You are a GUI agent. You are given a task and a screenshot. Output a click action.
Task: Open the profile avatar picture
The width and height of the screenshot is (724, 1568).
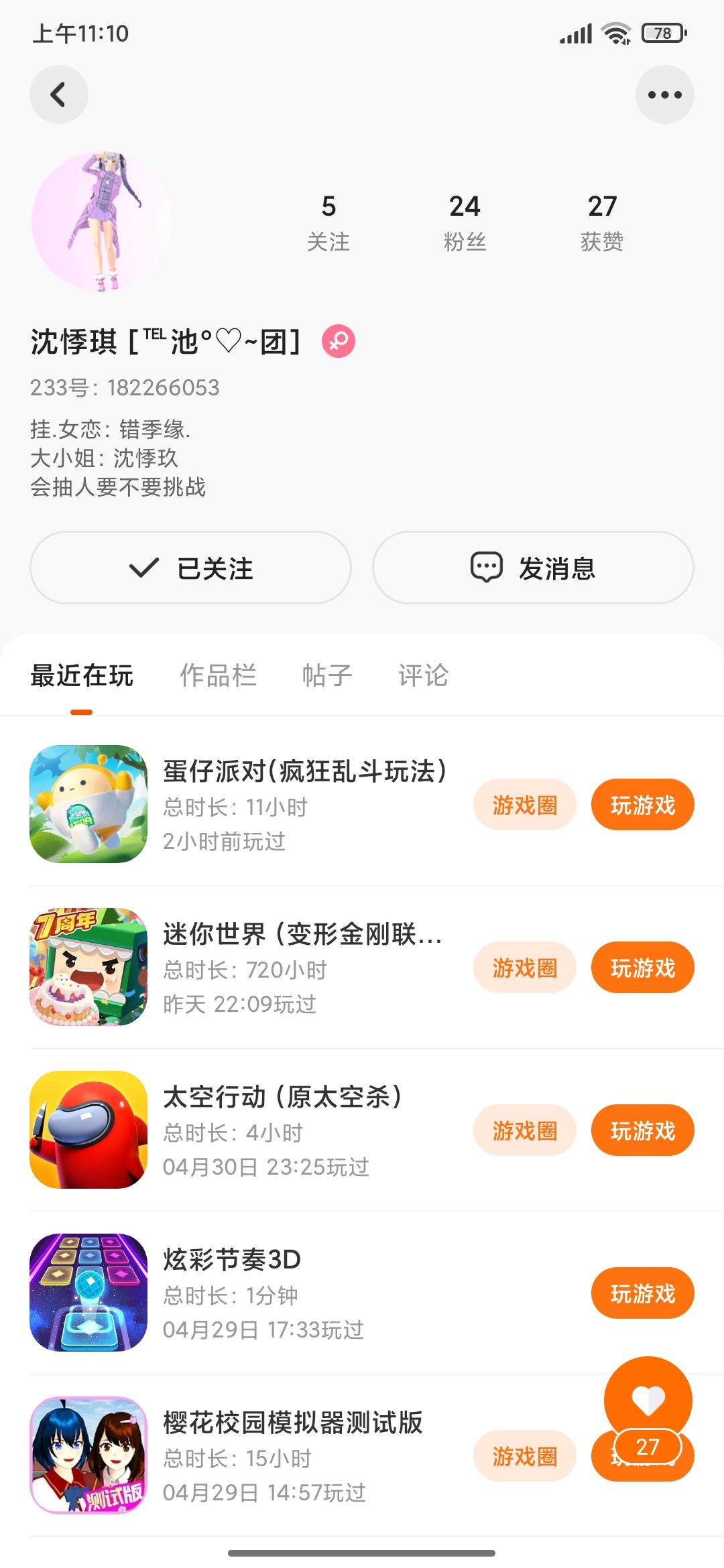101,221
